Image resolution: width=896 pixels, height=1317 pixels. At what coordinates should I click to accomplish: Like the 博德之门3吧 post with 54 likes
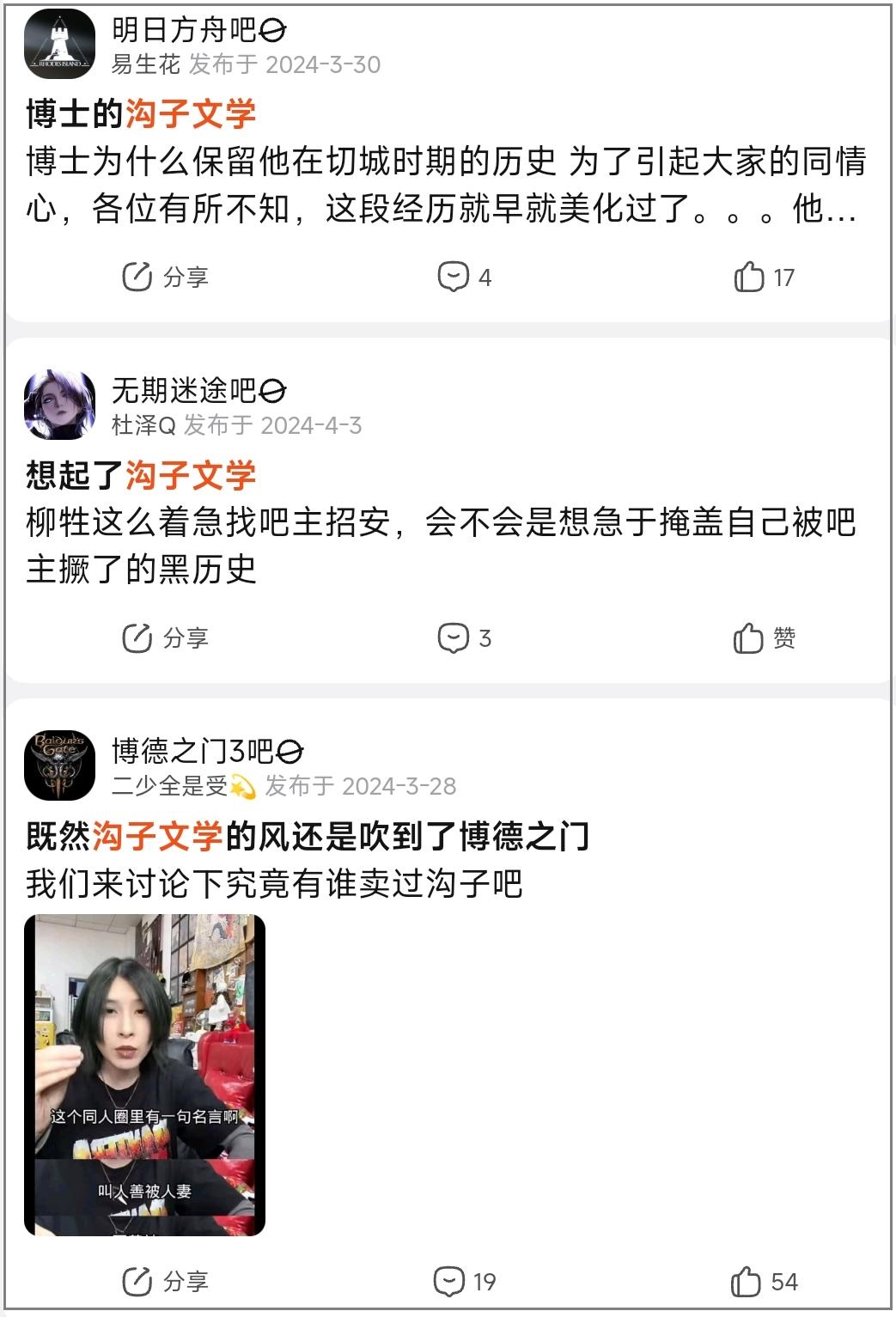tap(764, 1282)
